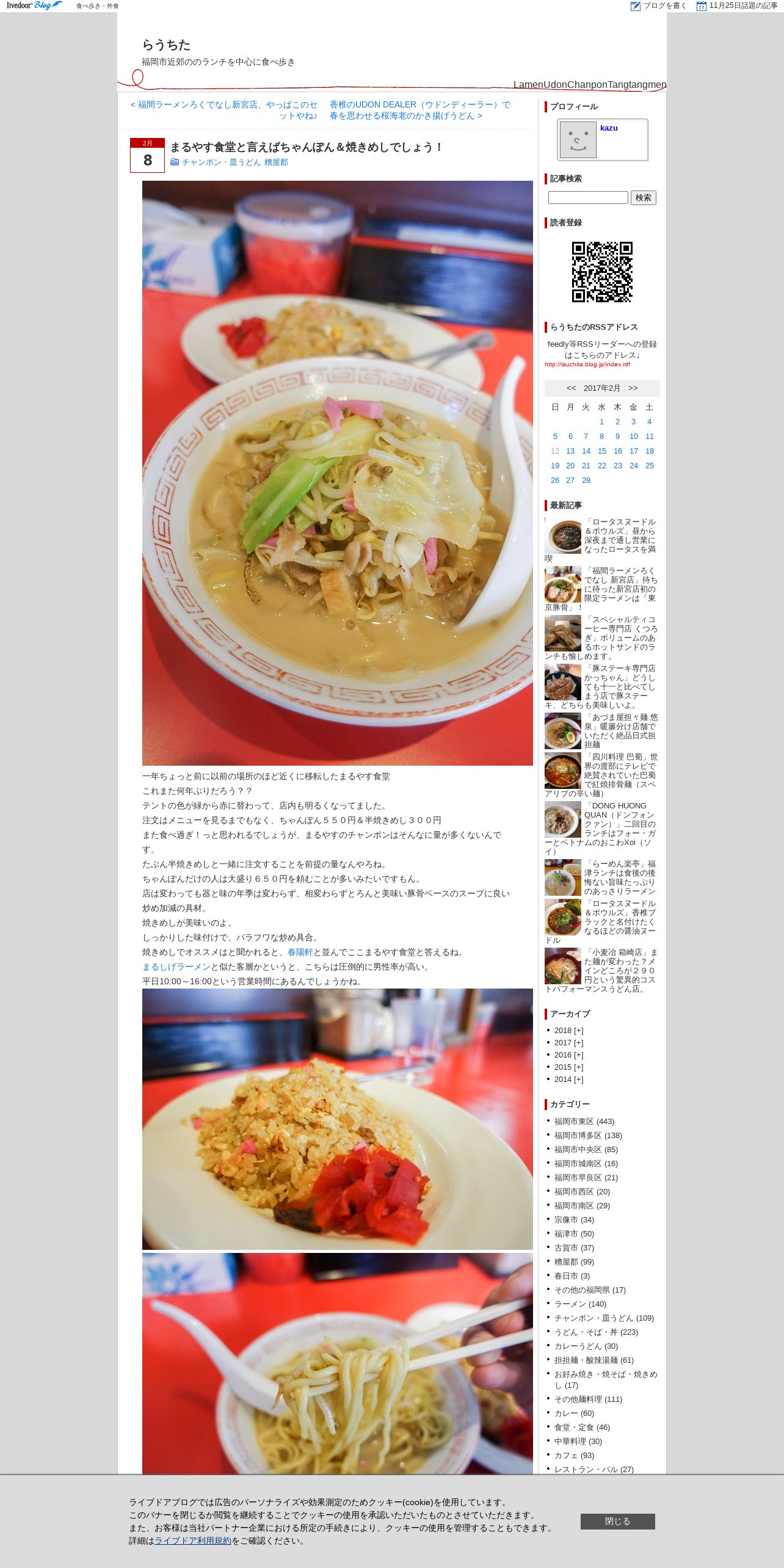This screenshot has height=1568, width=784.
Task: Open the 春陽軒 link in the article
Action: pyautogui.click(x=300, y=953)
